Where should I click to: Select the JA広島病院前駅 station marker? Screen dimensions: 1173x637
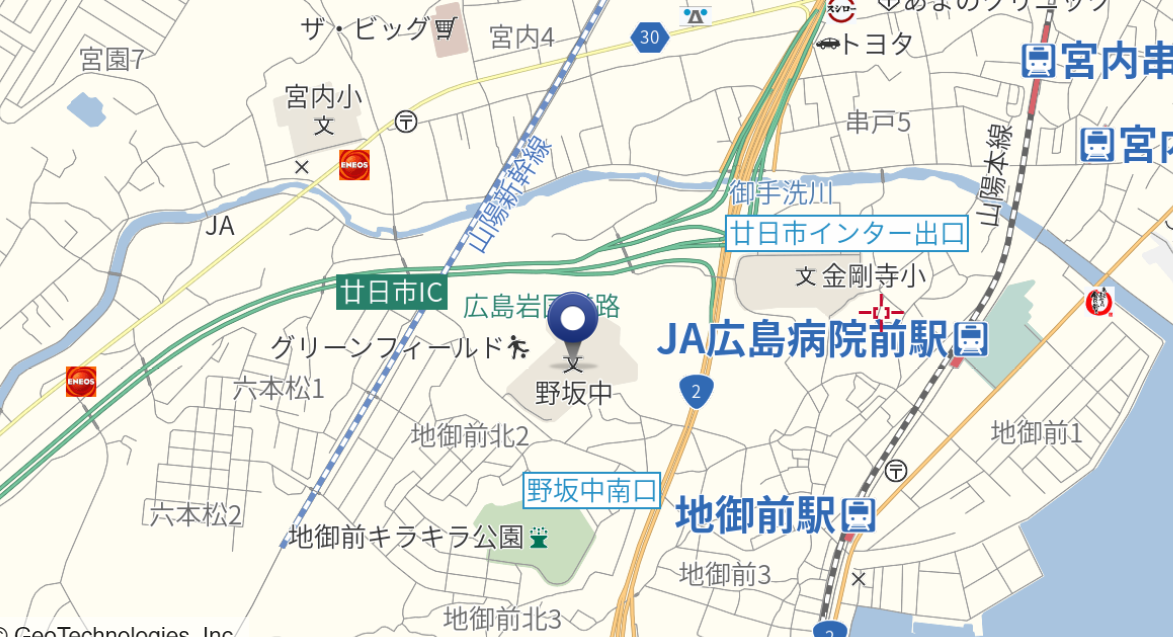click(x=970, y=340)
